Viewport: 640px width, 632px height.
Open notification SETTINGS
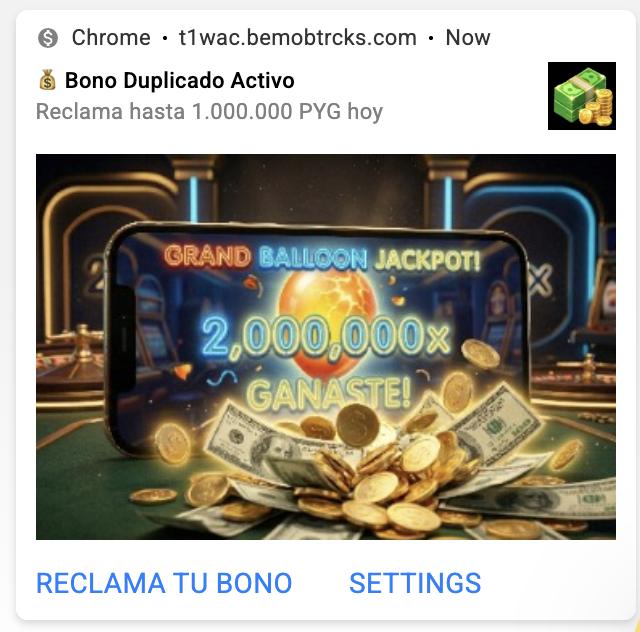click(x=415, y=583)
